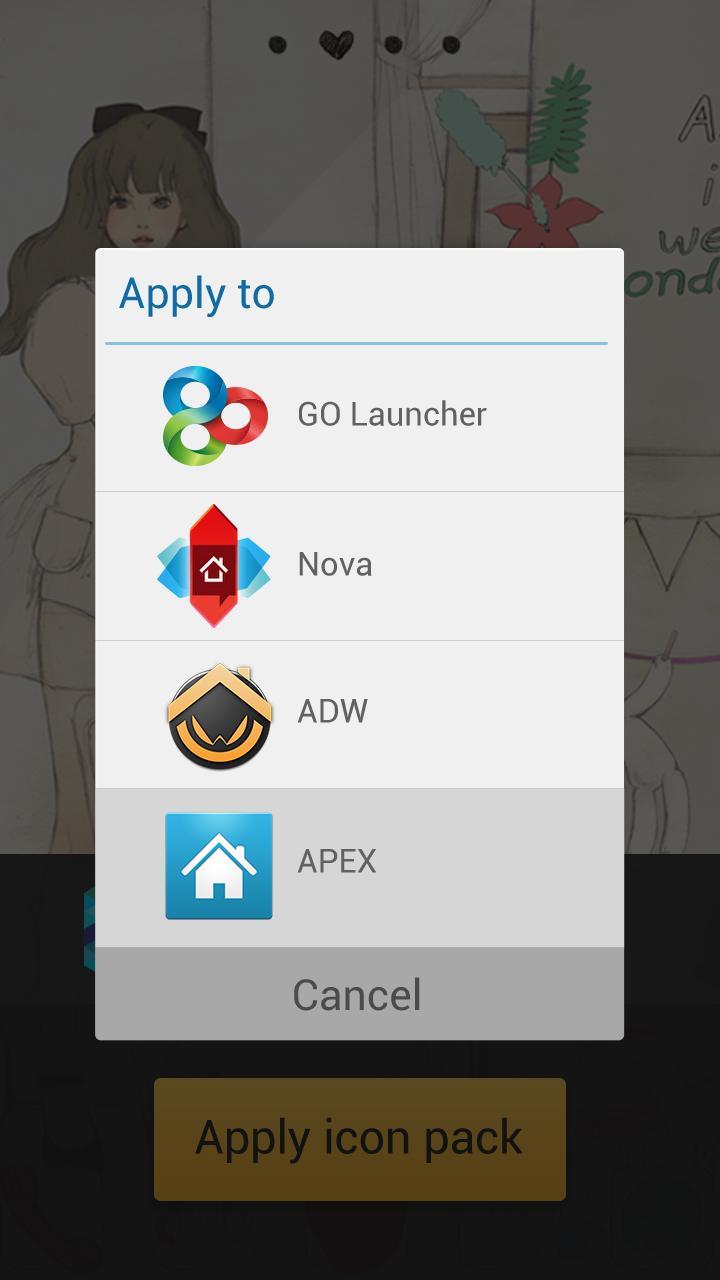The height and width of the screenshot is (1280, 720).
Task: Click the white house icon on APEX
Action: [x=218, y=866]
